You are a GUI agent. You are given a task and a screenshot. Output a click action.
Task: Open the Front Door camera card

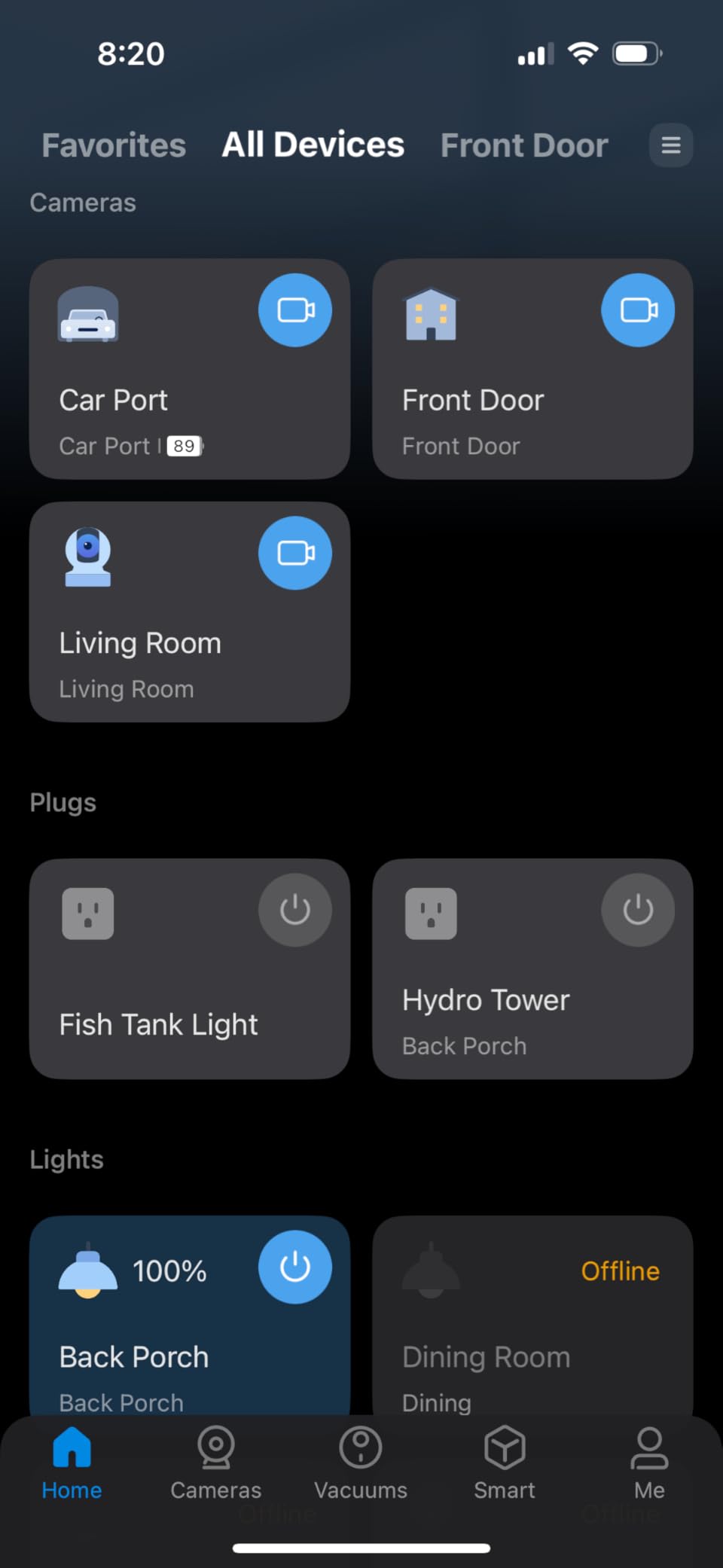coord(497,407)
